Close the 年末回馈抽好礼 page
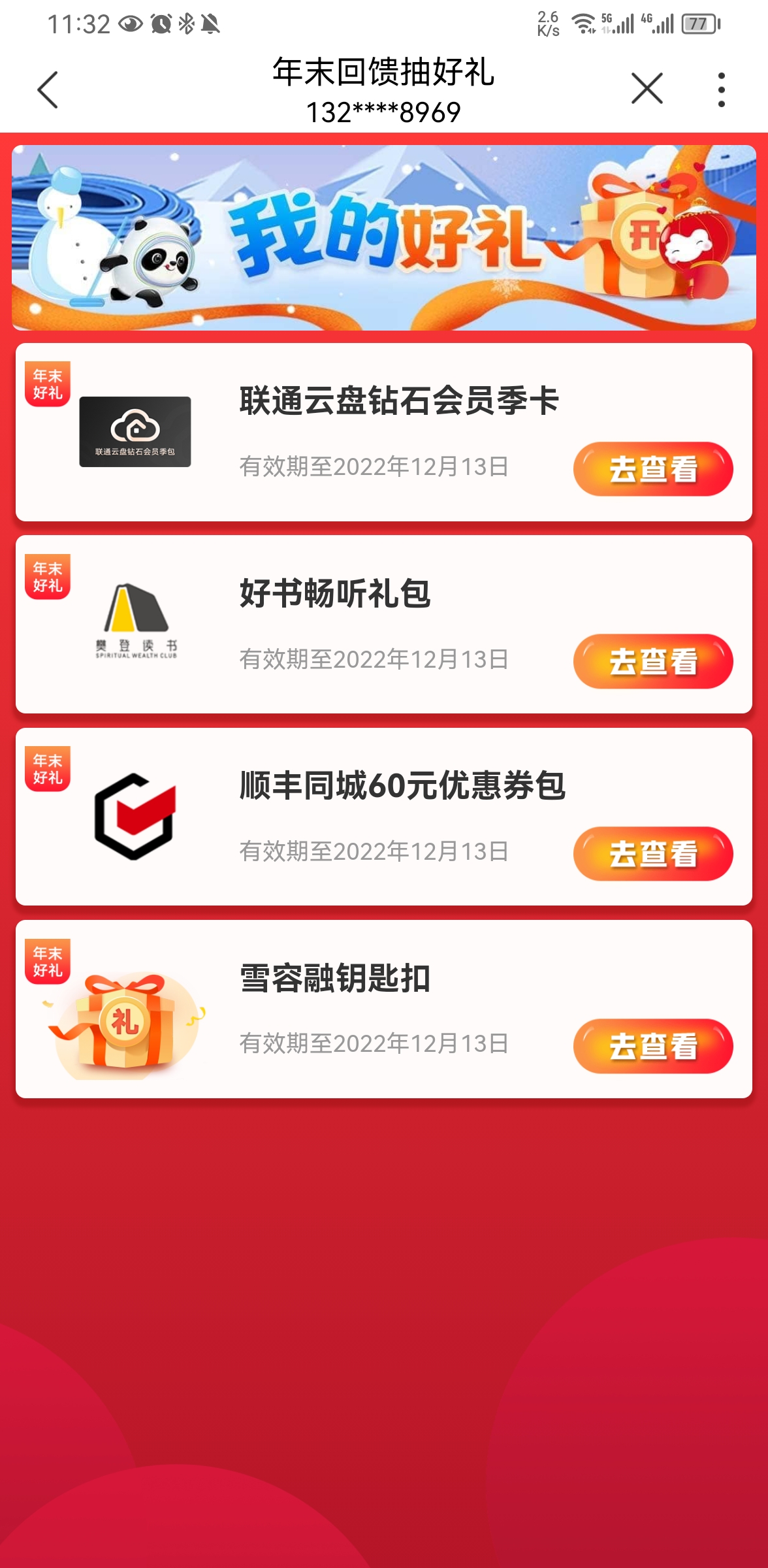The image size is (768, 1568). pyautogui.click(x=647, y=89)
